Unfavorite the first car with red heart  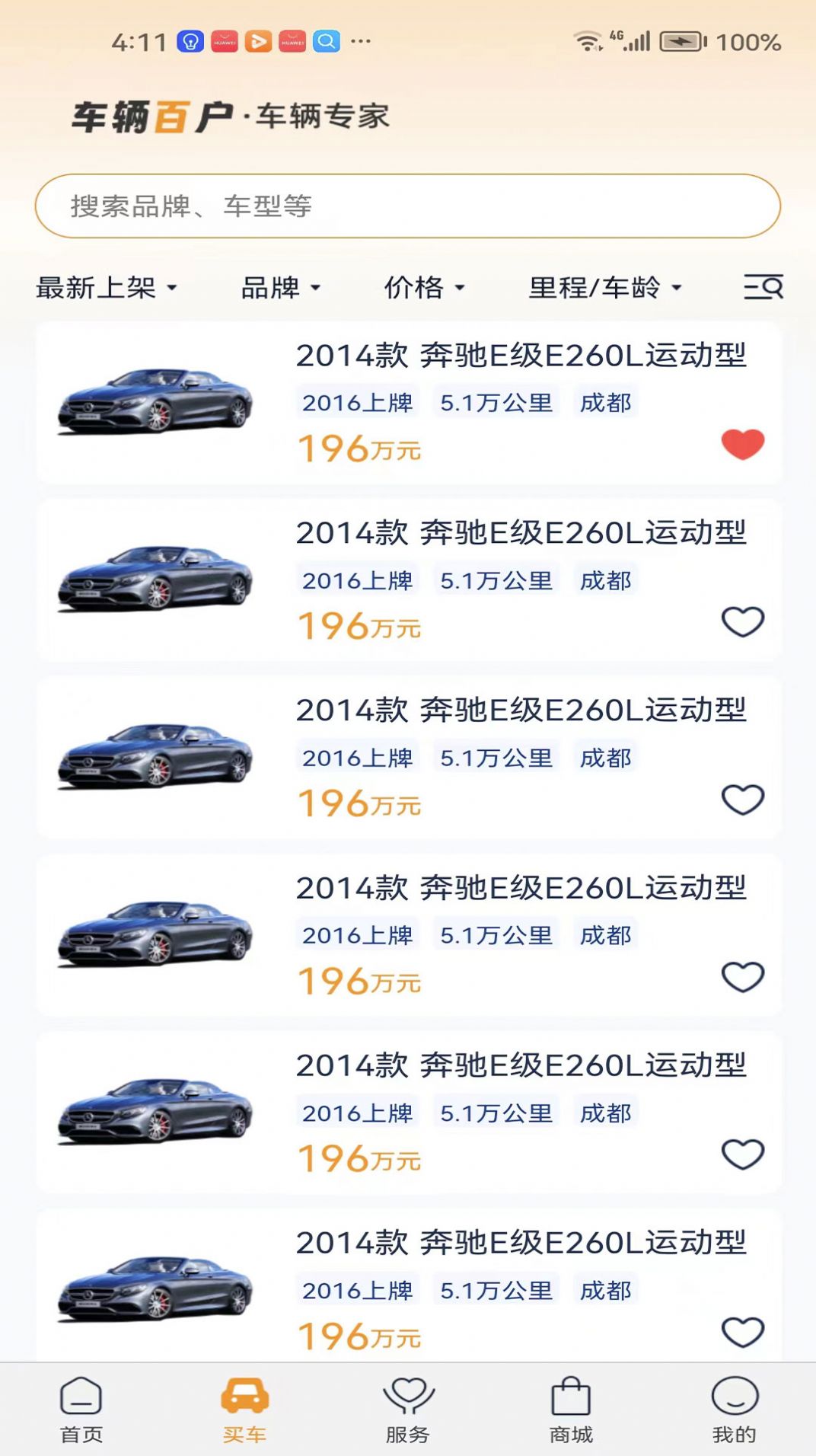pyautogui.click(x=742, y=444)
